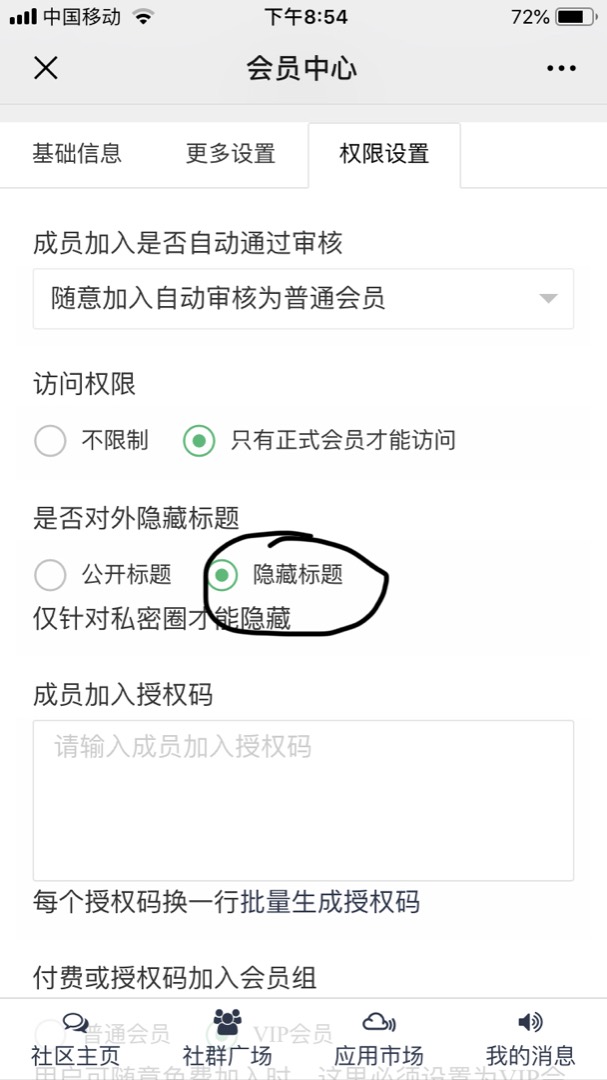Open the three-dot overflow menu

tap(562, 68)
